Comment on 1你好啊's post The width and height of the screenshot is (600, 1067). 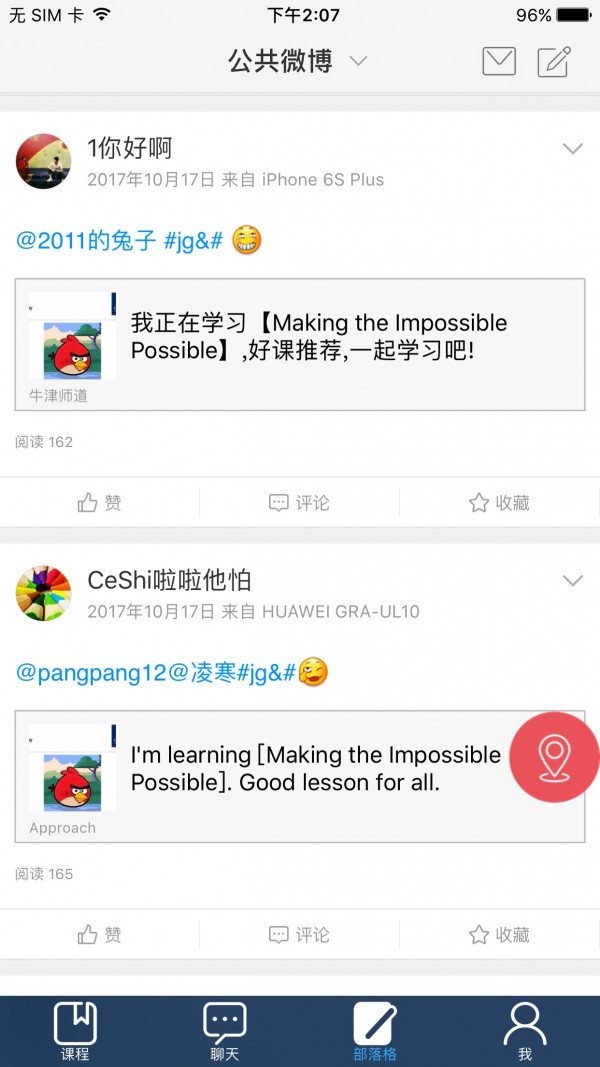point(299,503)
